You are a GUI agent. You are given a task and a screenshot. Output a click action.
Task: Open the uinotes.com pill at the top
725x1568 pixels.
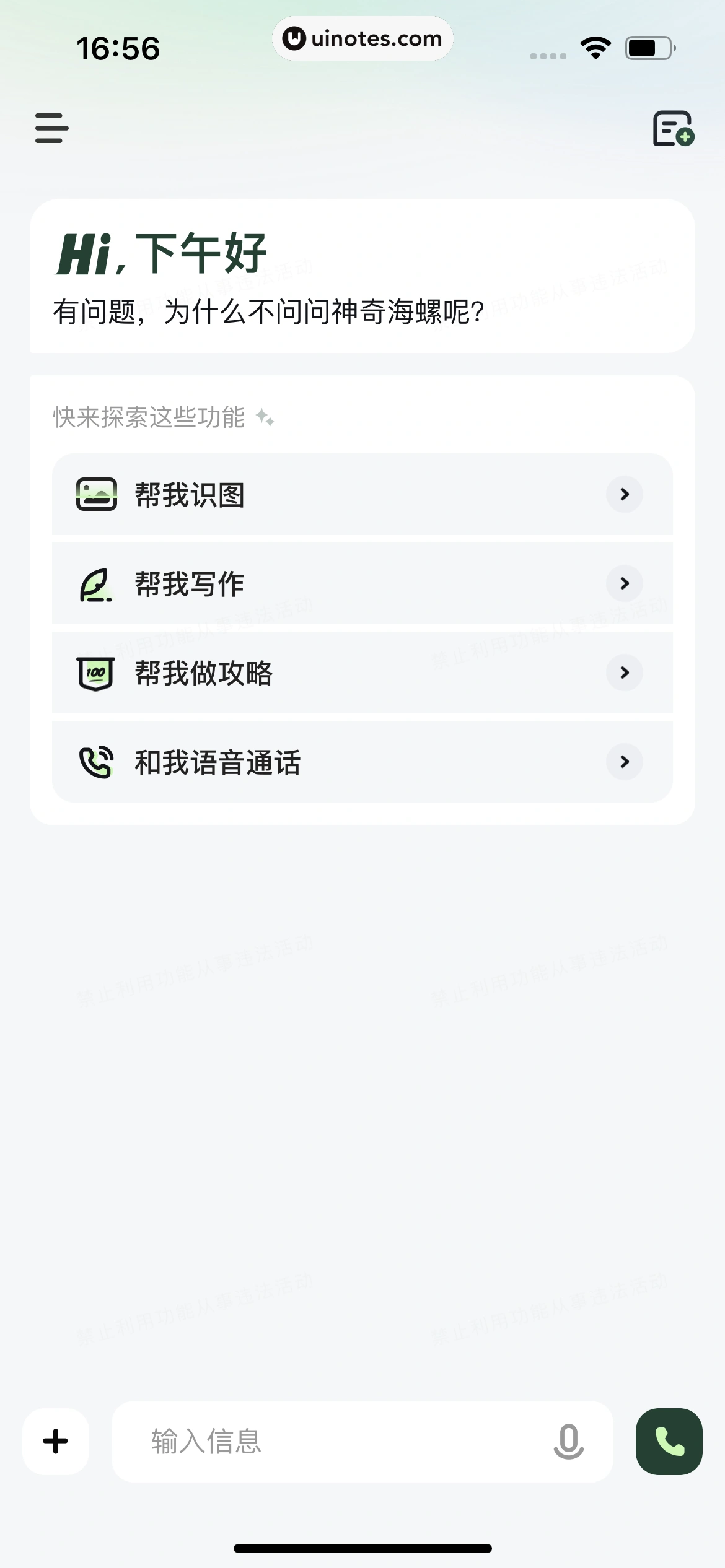(362, 38)
